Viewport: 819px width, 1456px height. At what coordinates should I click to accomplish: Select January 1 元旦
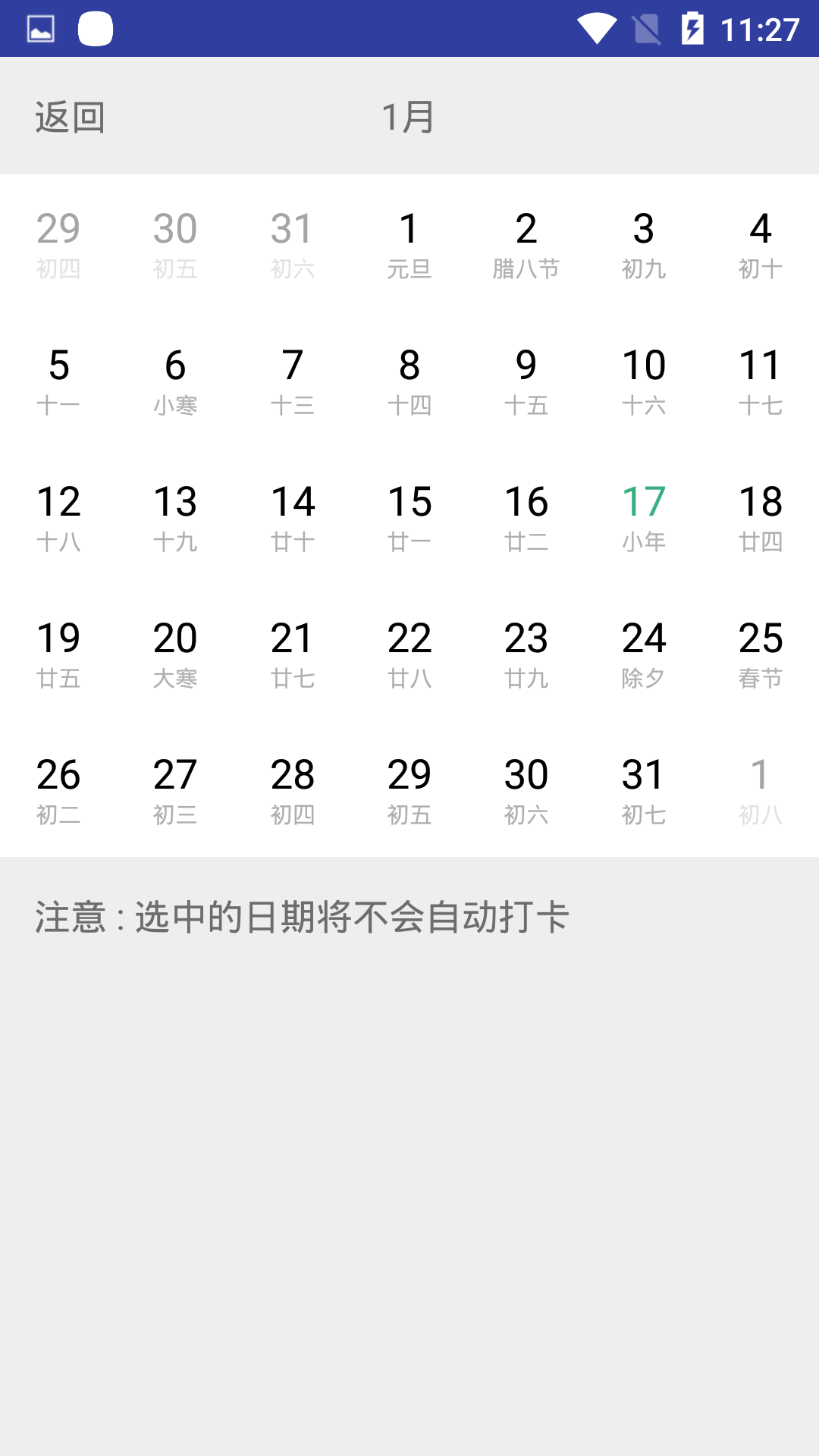pos(409,243)
